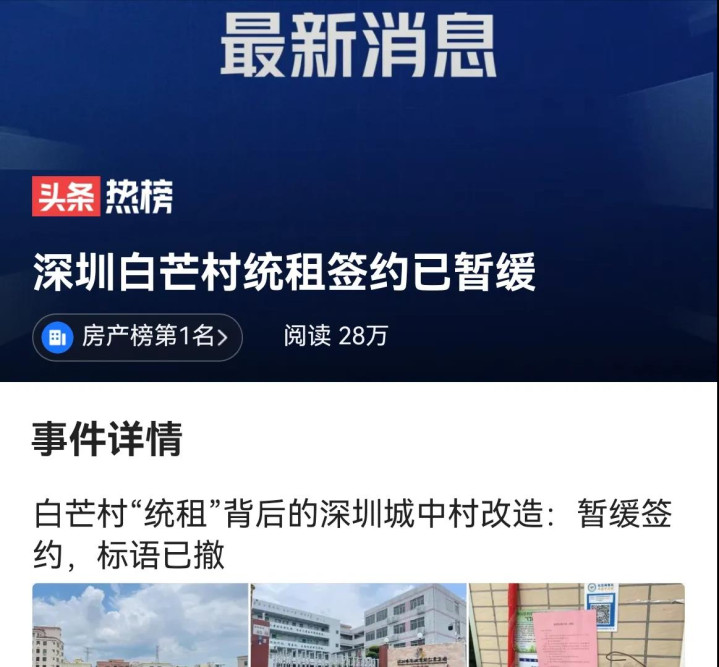
Task: Open the first article photo of buildings
Action: 140,626
